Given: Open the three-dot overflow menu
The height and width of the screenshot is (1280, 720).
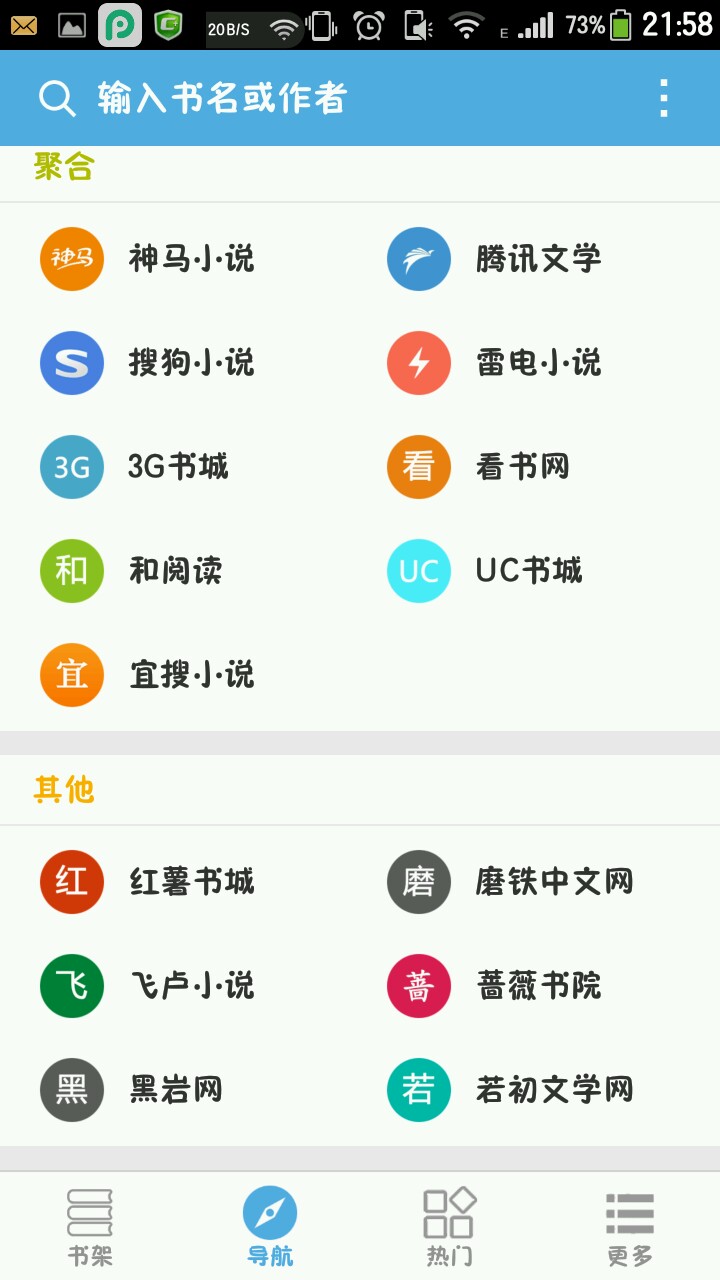Looking at the screenshot, I should 663,98.
